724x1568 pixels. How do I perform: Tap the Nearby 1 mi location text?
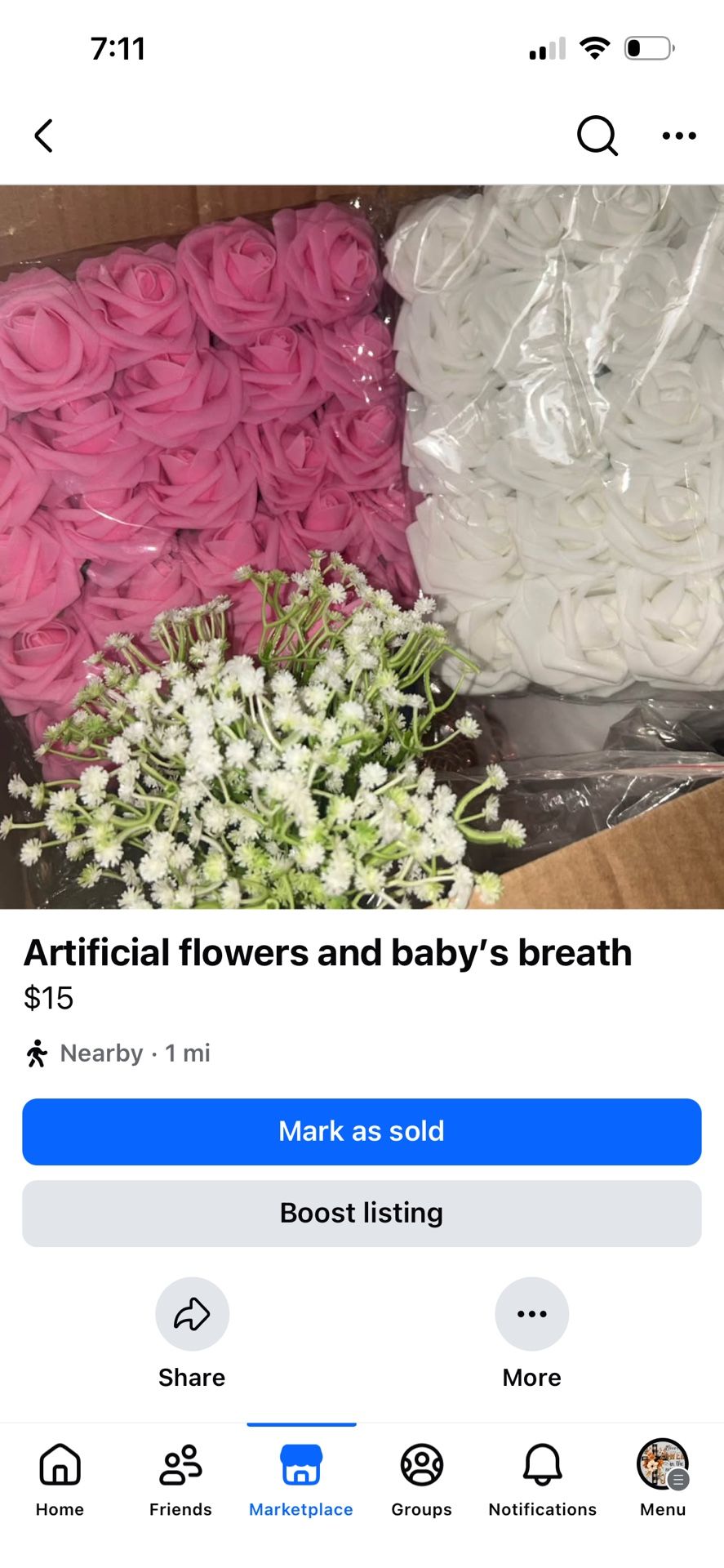click(x=135, y=1052)
